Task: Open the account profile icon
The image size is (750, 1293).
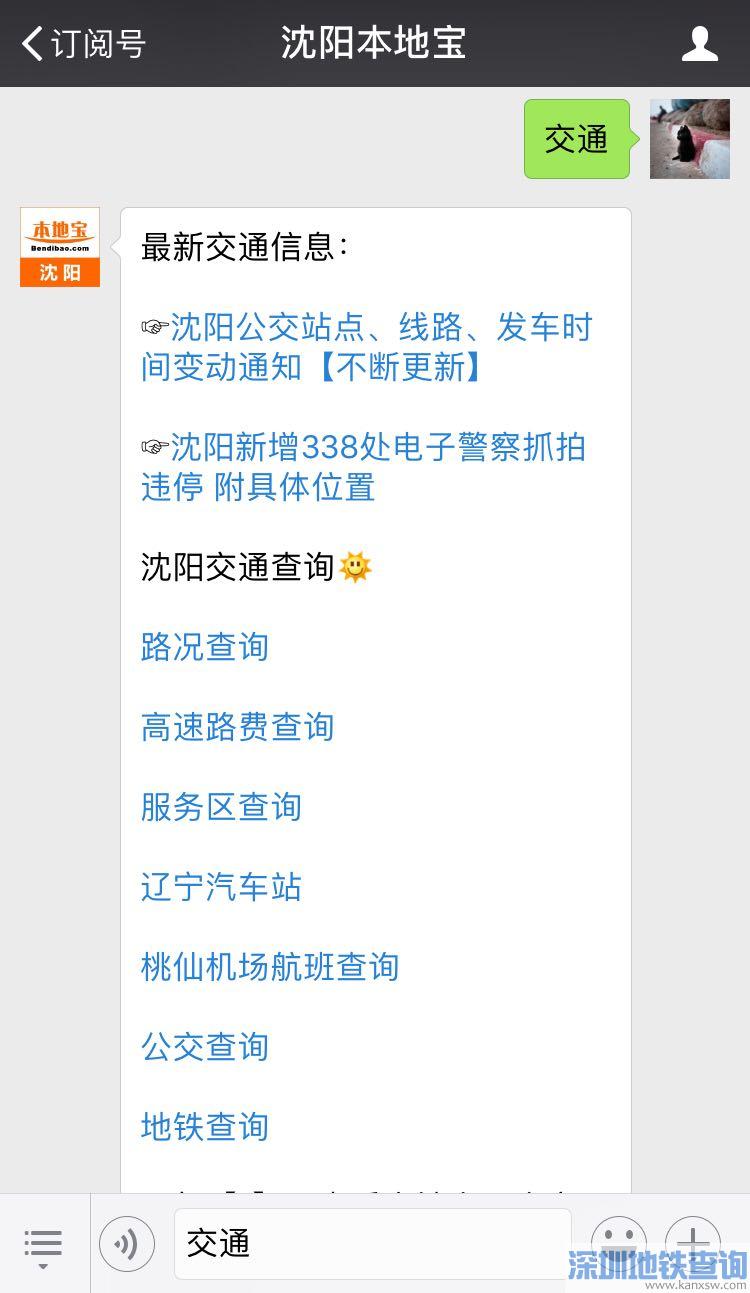Action: pos(699,44)
